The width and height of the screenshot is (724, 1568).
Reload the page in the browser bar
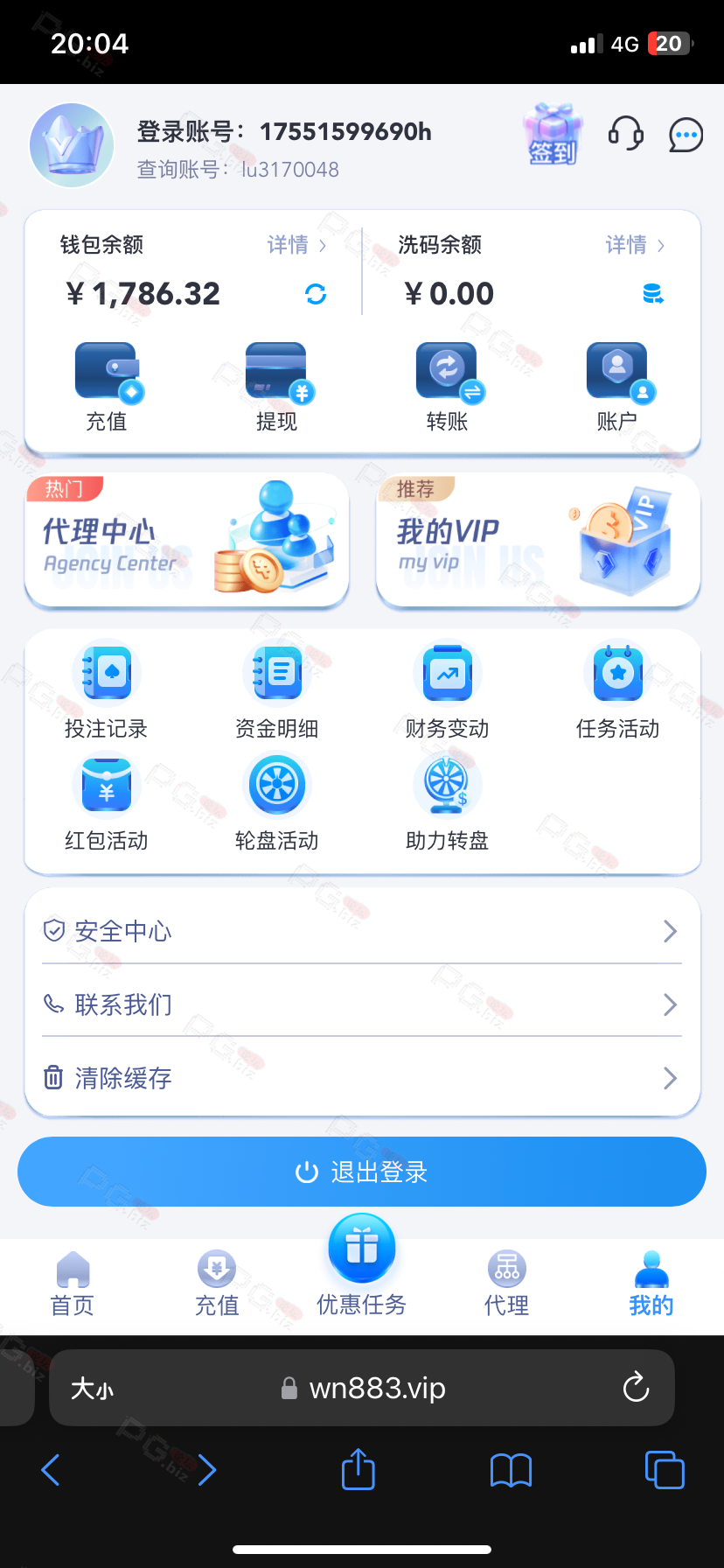pyautogui.click(x=636, y=1388)
